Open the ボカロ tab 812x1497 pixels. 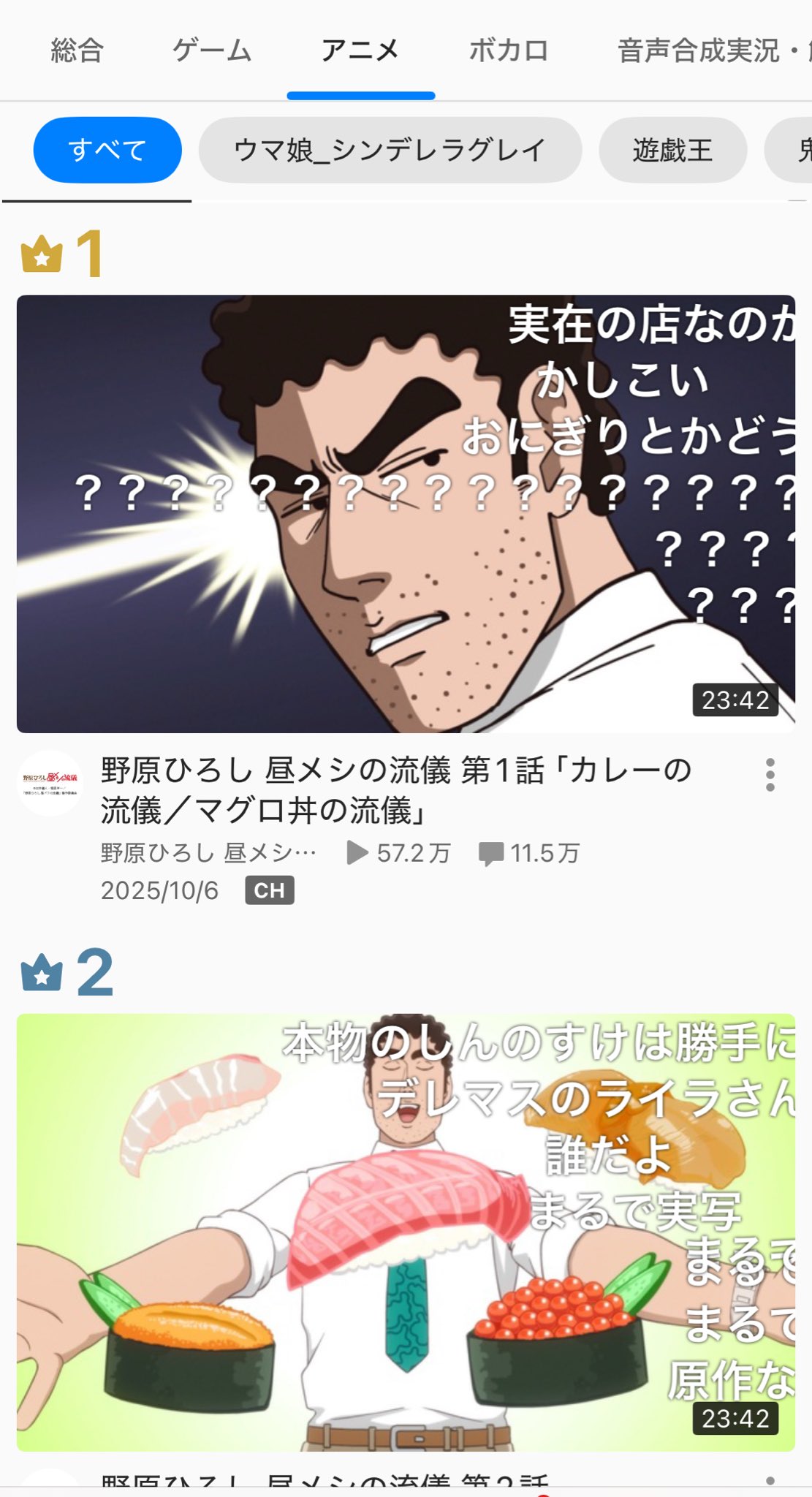(509, 51)
